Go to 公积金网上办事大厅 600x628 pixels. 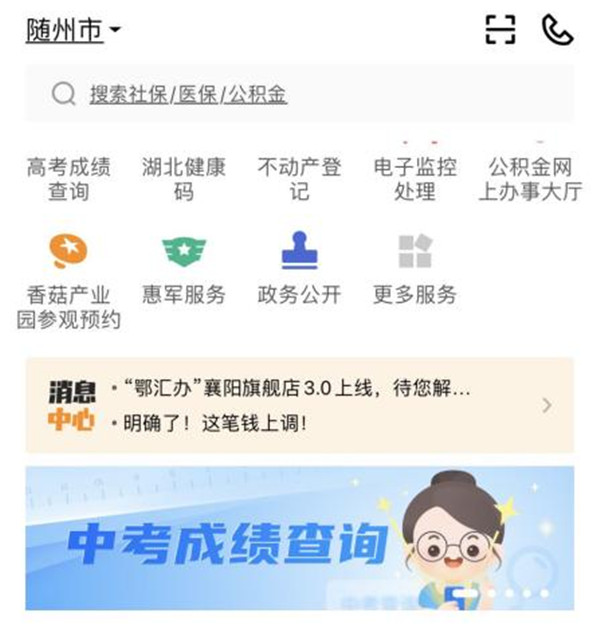[530, 178]
